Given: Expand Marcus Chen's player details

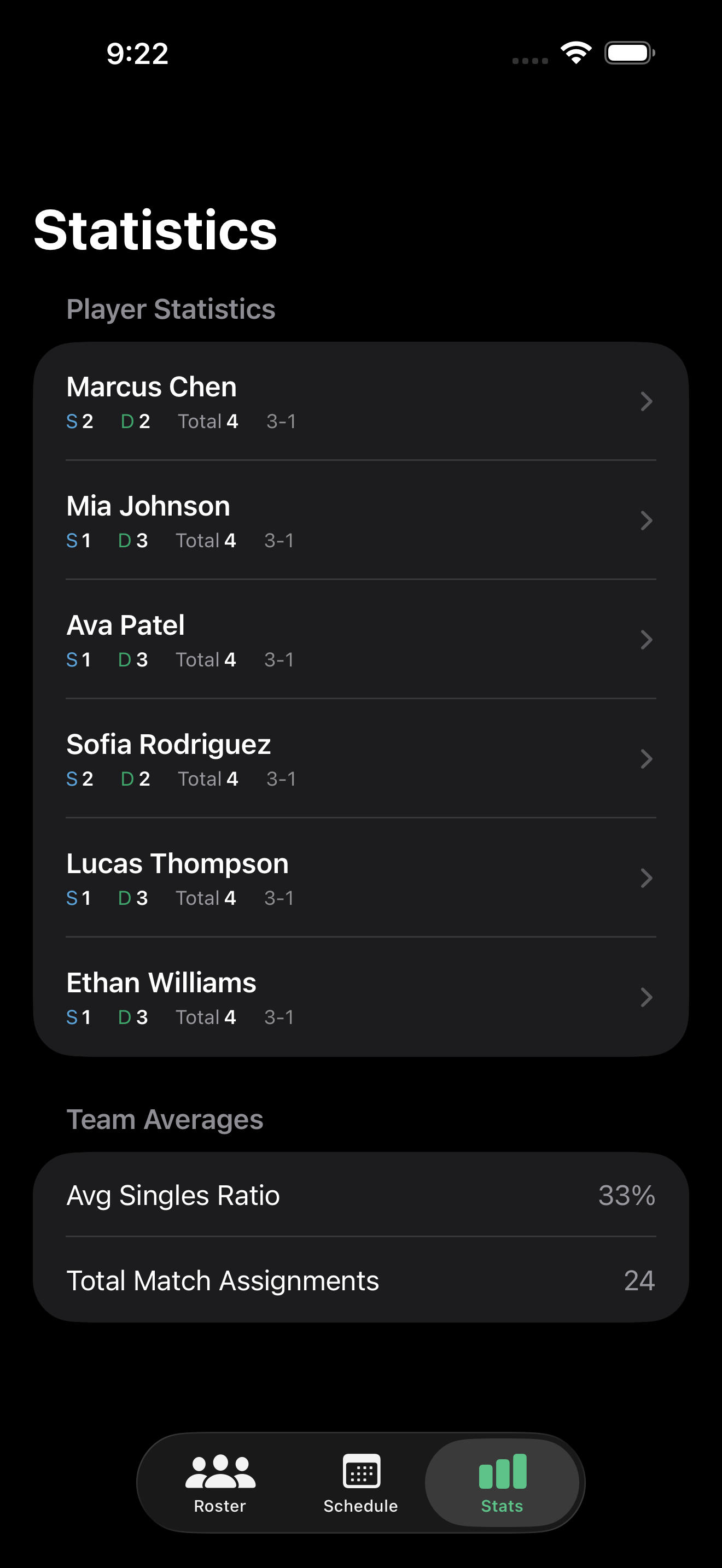Looking at the screenshot, I should 647,401.
